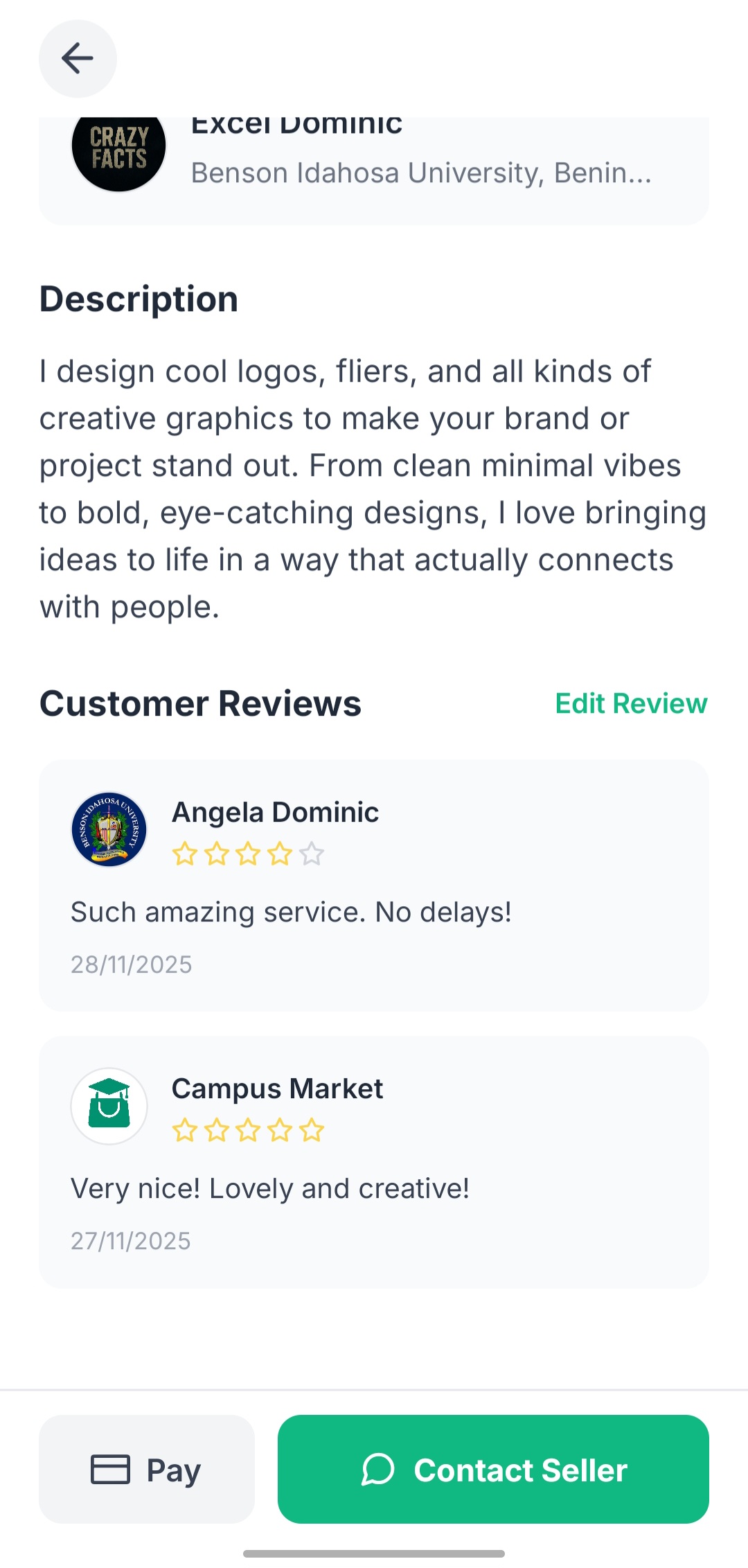This screenshot has width=748, height=1568.
Task: Select the Description section heading
Action: click(139, 298)
